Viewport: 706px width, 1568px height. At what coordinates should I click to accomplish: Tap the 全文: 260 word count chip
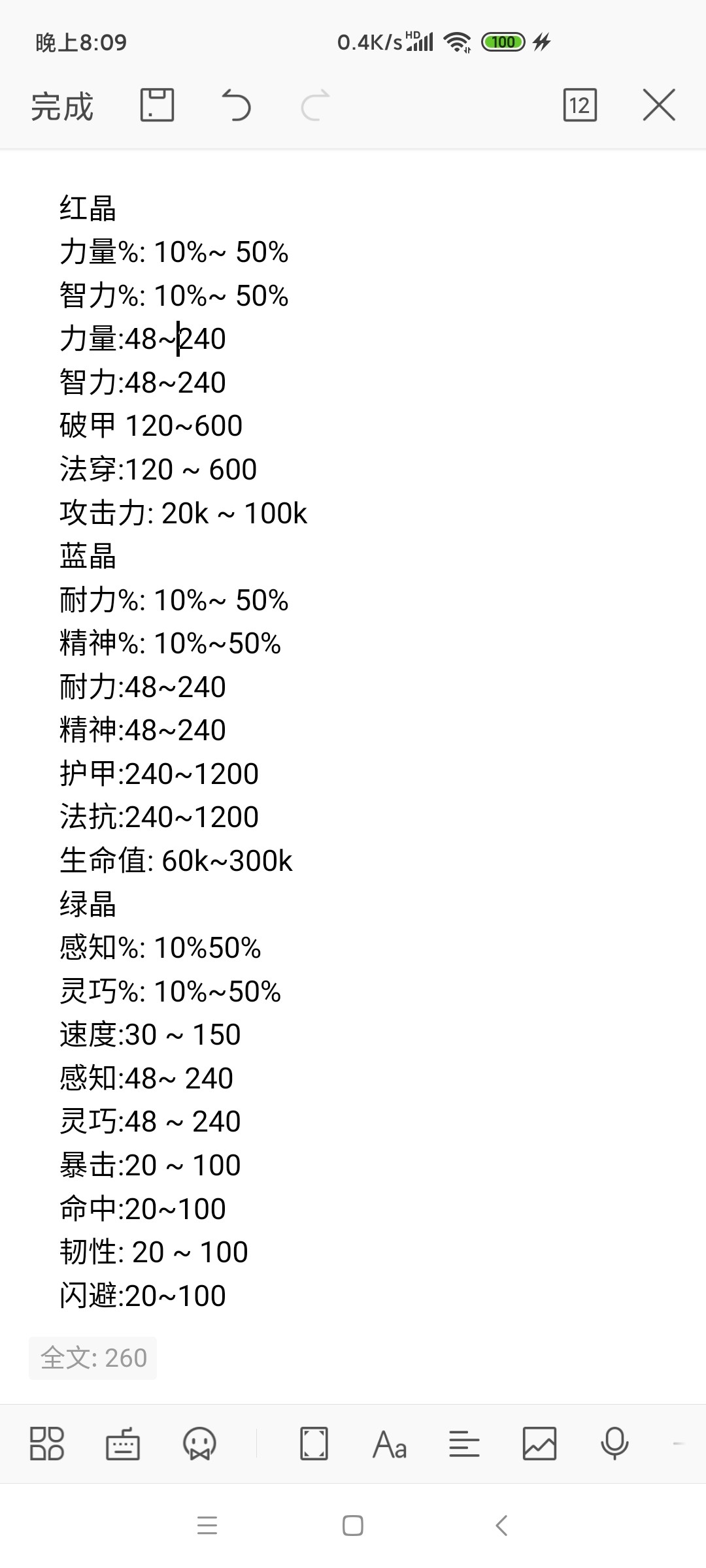(x=93, y=1358)
